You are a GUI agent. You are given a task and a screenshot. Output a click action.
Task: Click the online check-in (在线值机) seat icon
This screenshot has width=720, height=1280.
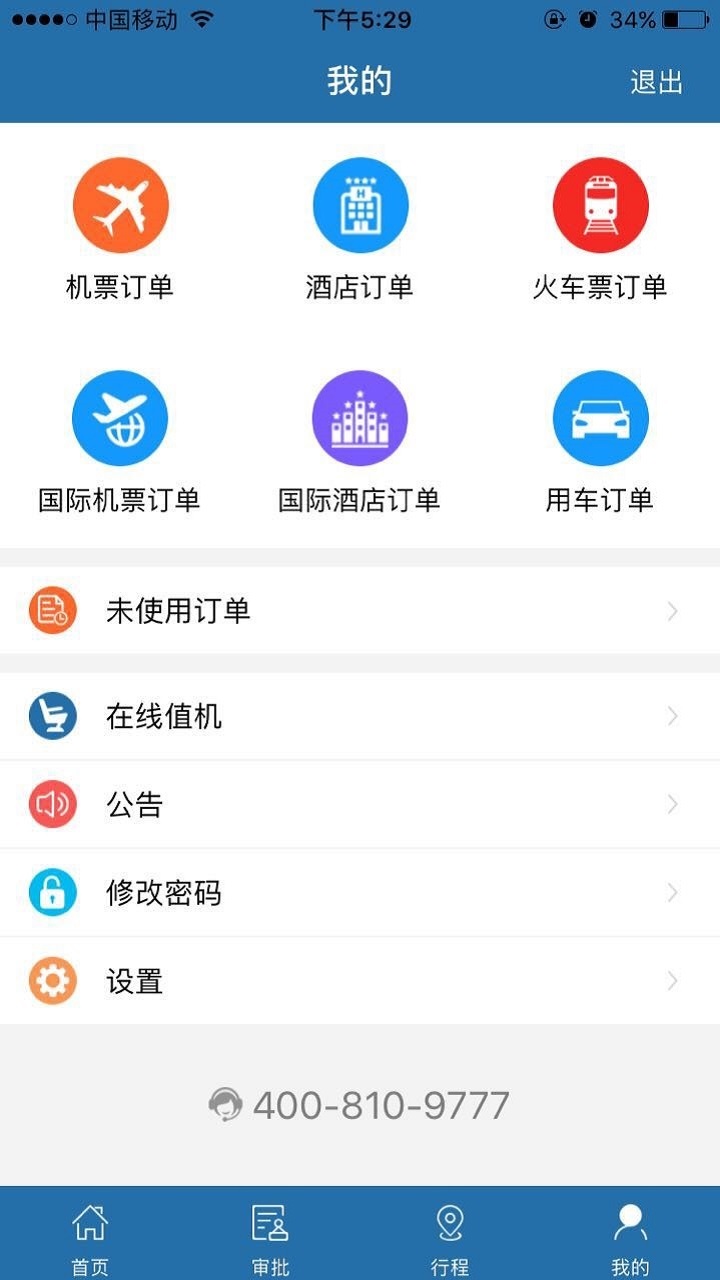[52, 716]
